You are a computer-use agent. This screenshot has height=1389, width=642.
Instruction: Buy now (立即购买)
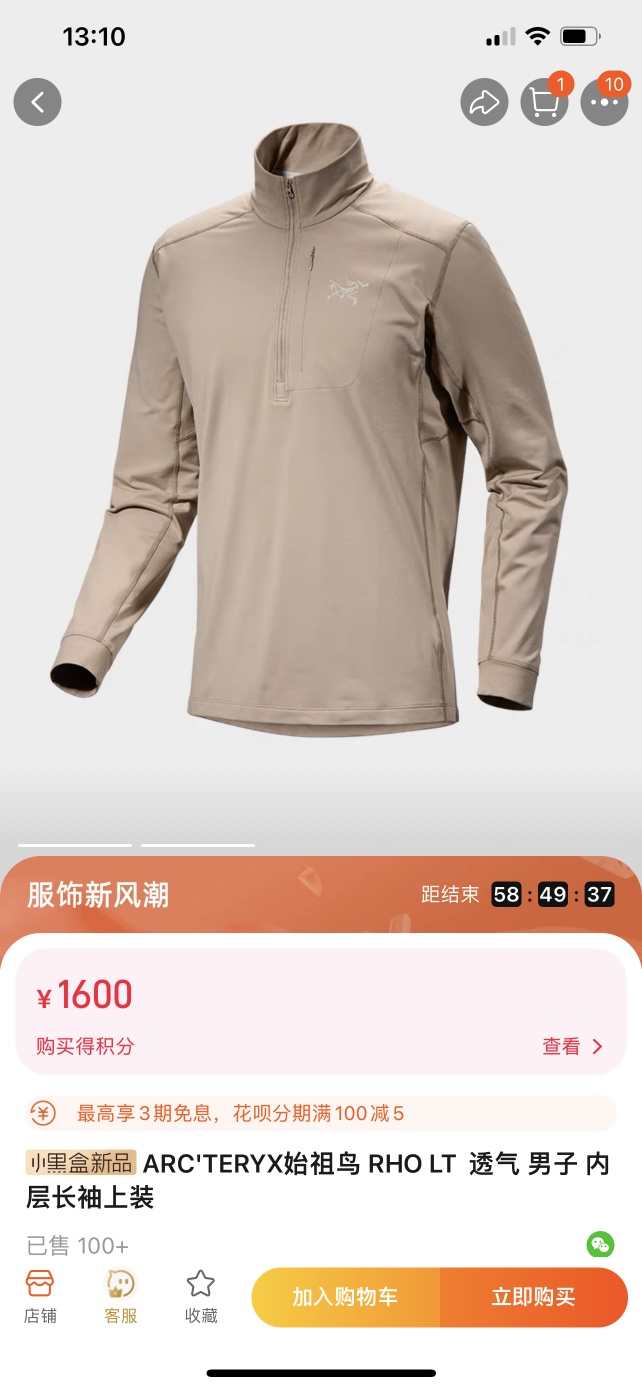(533, 1297)
